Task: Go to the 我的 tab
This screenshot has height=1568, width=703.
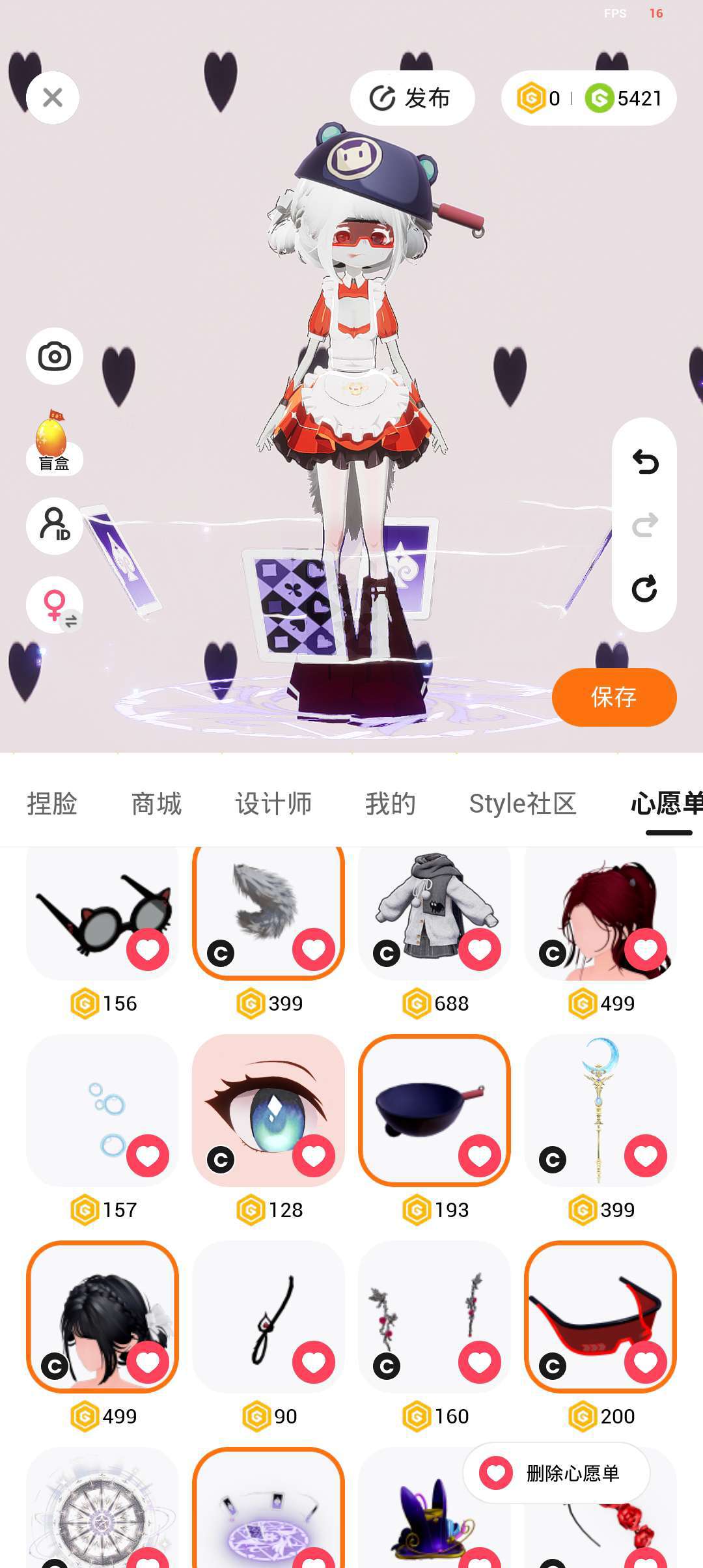Action: pyautogui.click(x=391, y=804)
